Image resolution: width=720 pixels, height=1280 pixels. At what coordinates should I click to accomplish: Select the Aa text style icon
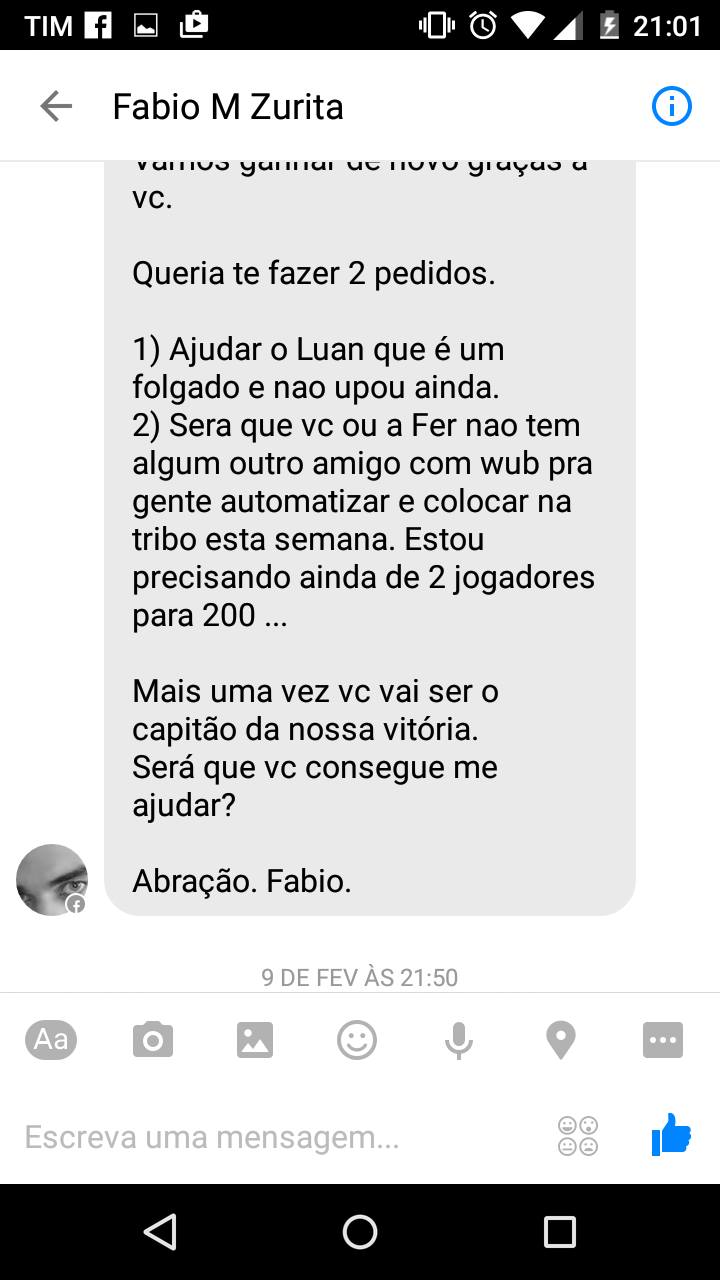(50, 1039)
